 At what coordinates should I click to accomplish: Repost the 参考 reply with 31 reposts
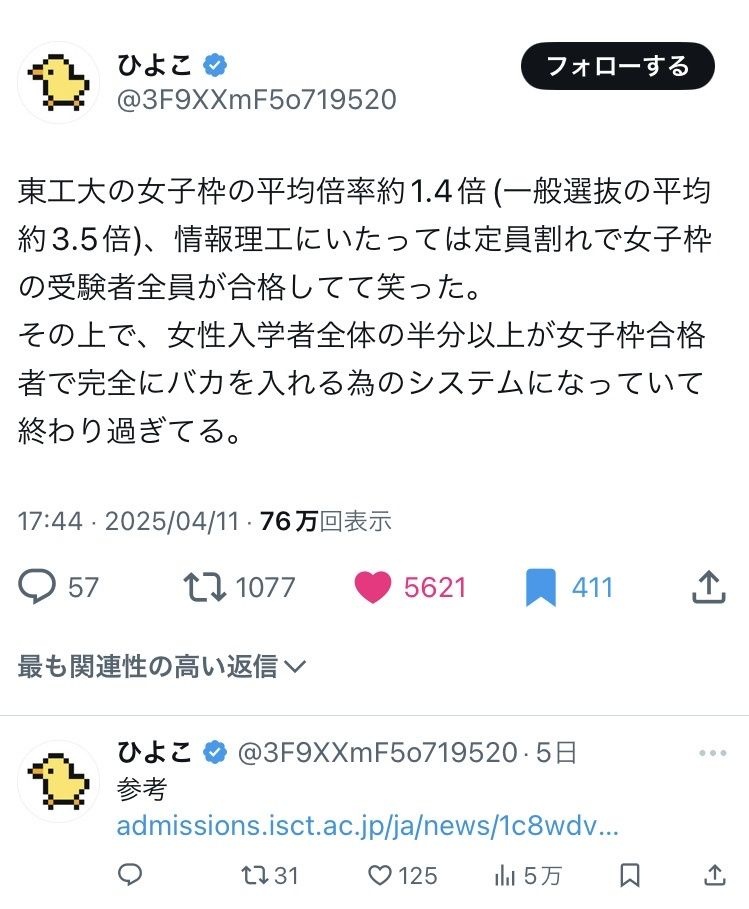256,875
